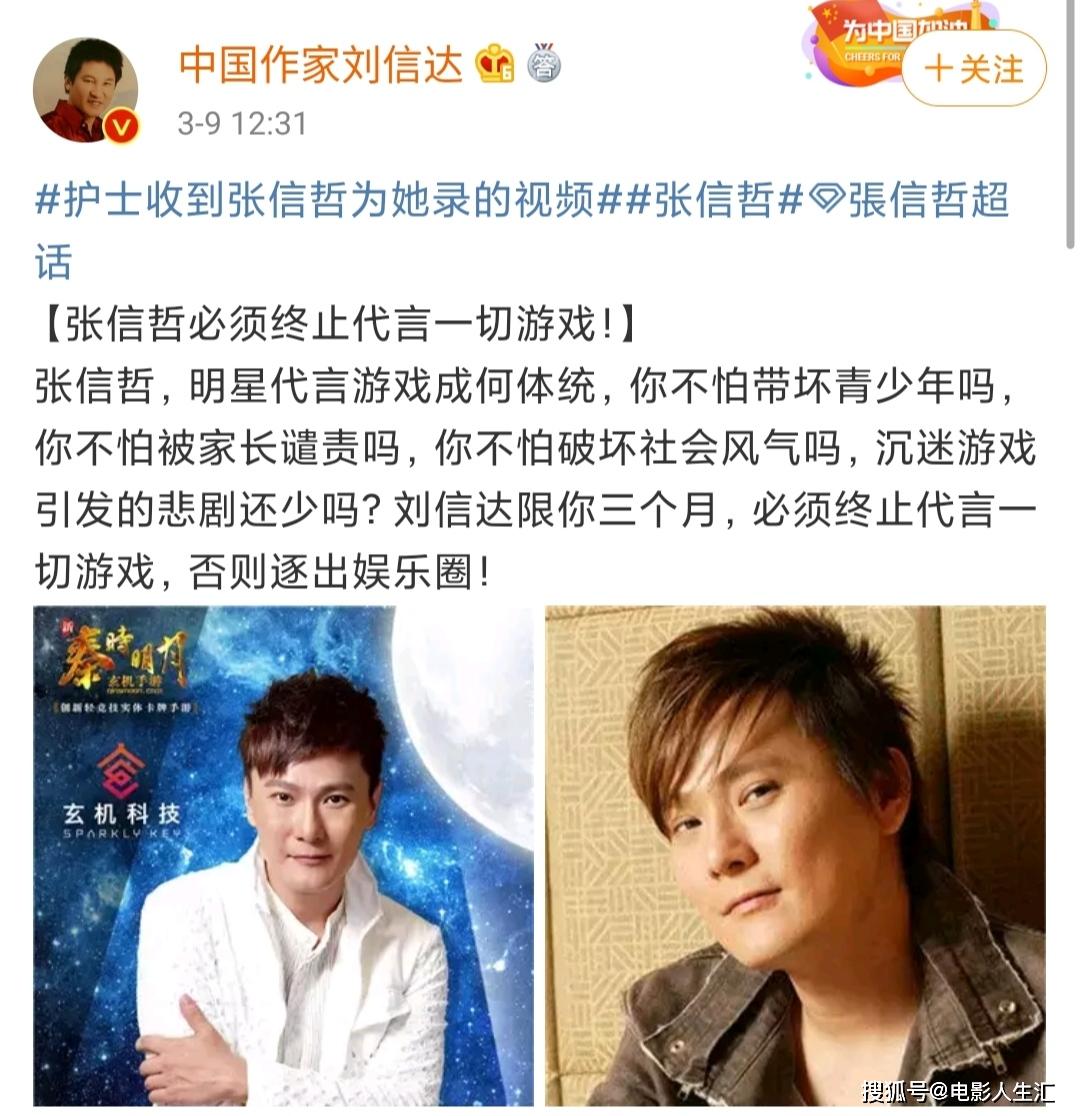Open the poster's profile avatar
This screenshot has height=1116, width=1080.
point(85,91)
